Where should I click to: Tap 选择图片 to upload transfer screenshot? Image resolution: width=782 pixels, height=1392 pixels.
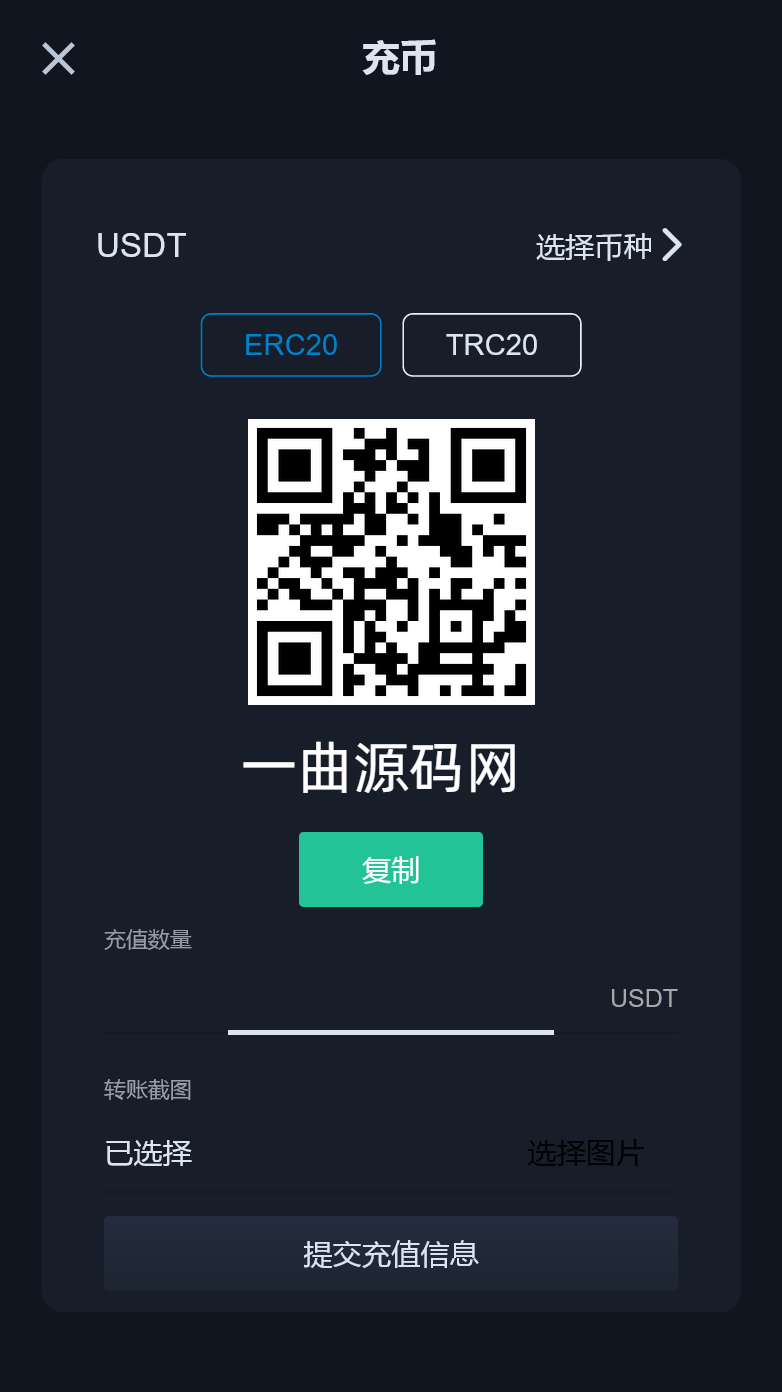click(x=586, y=1154)
